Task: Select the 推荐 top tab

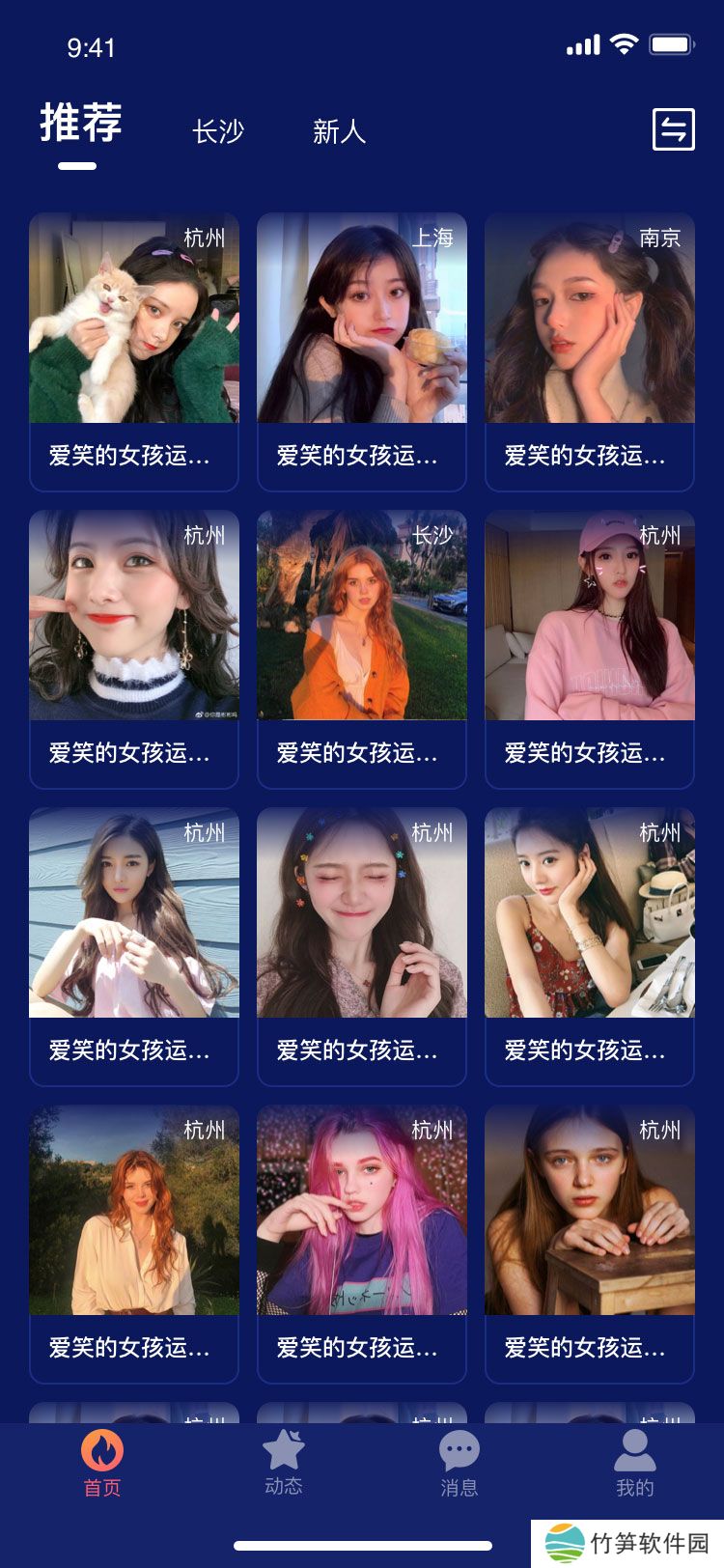Action: pos(81,124)
